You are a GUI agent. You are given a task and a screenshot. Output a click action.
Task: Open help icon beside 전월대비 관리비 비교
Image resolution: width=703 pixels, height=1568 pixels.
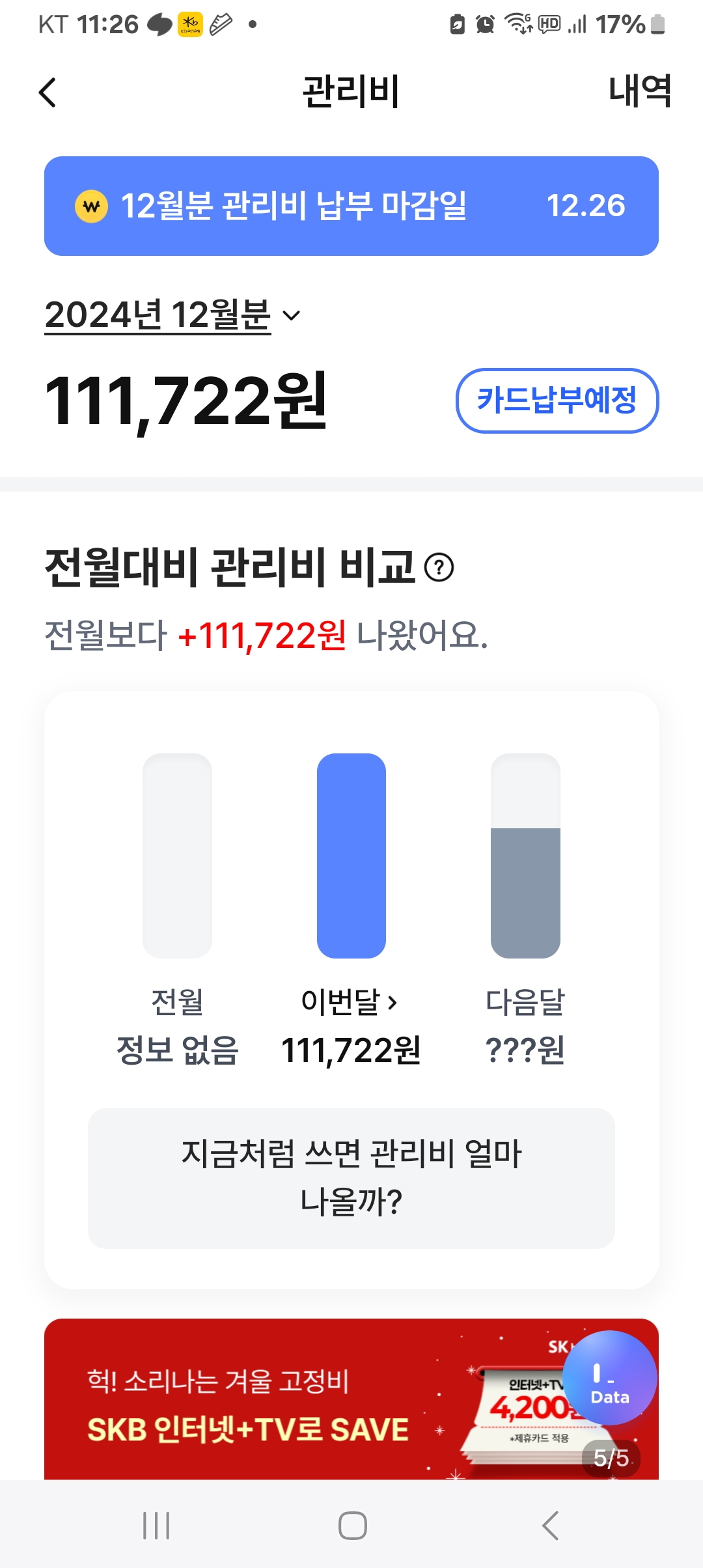(x=439, y=567)
